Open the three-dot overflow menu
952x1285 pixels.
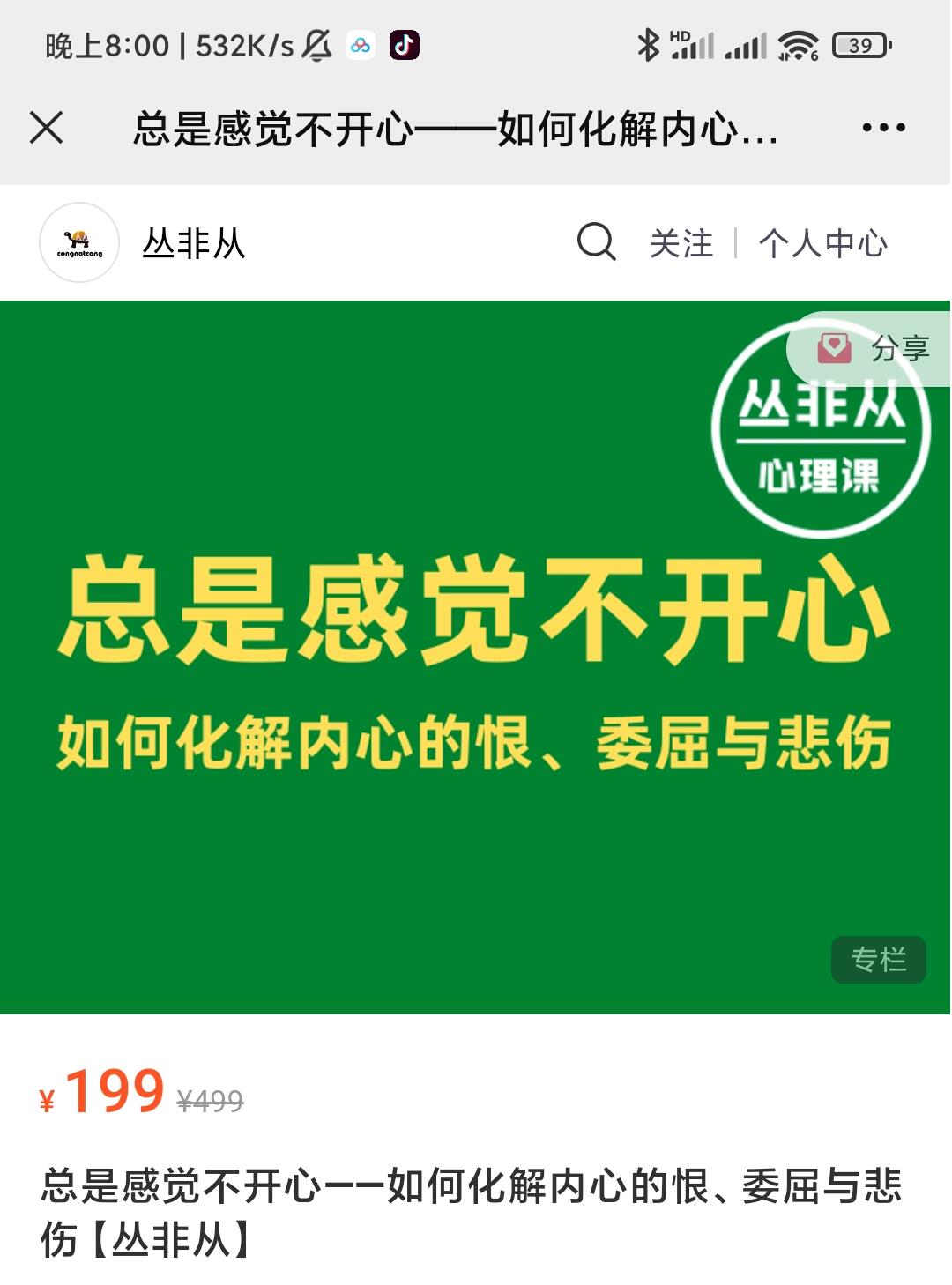point(883,128)
